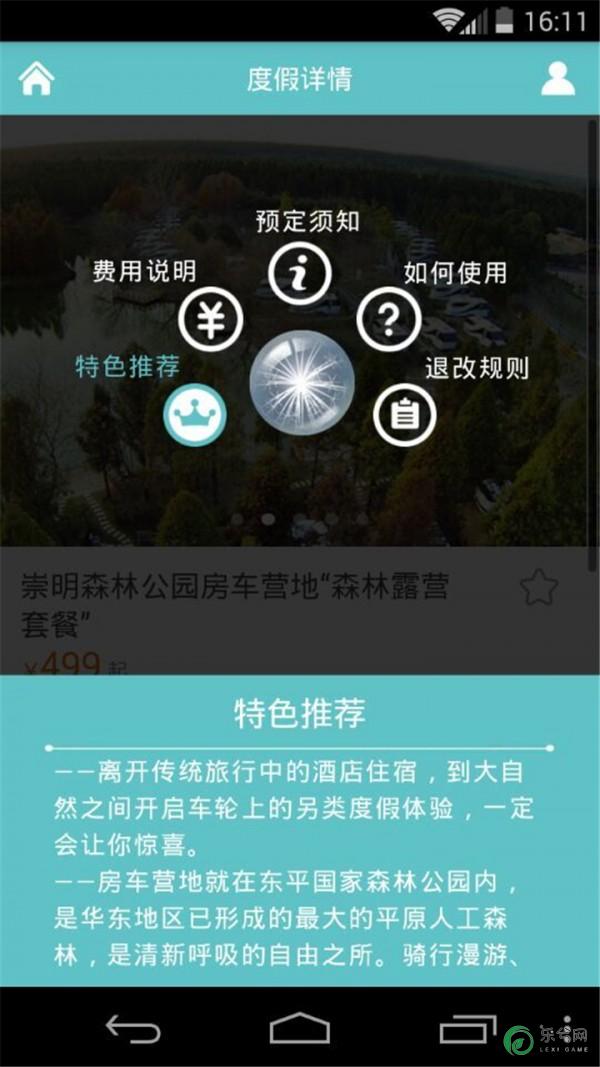Open 如何使用 question mark icon

click(388, 320)
